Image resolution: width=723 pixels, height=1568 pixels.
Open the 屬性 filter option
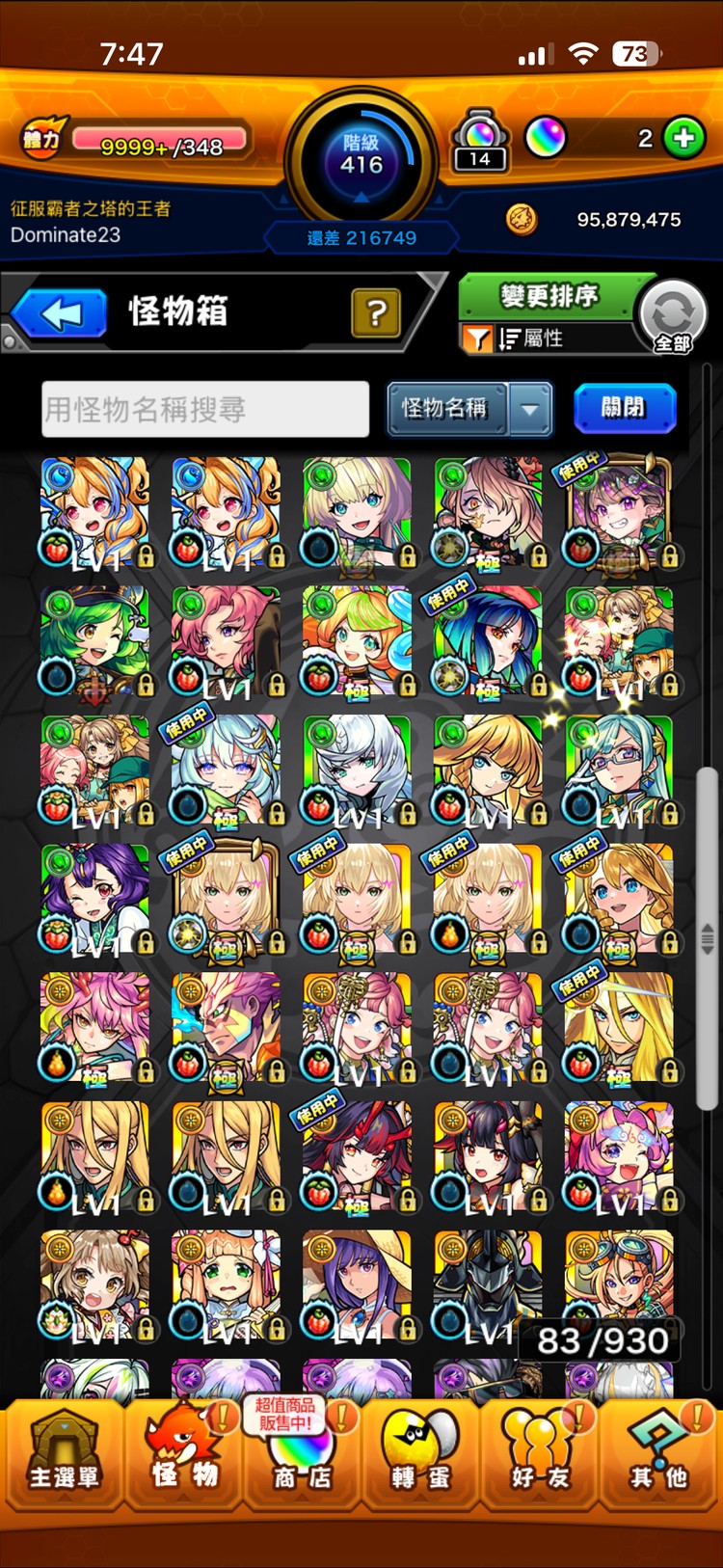coord(543,338)
